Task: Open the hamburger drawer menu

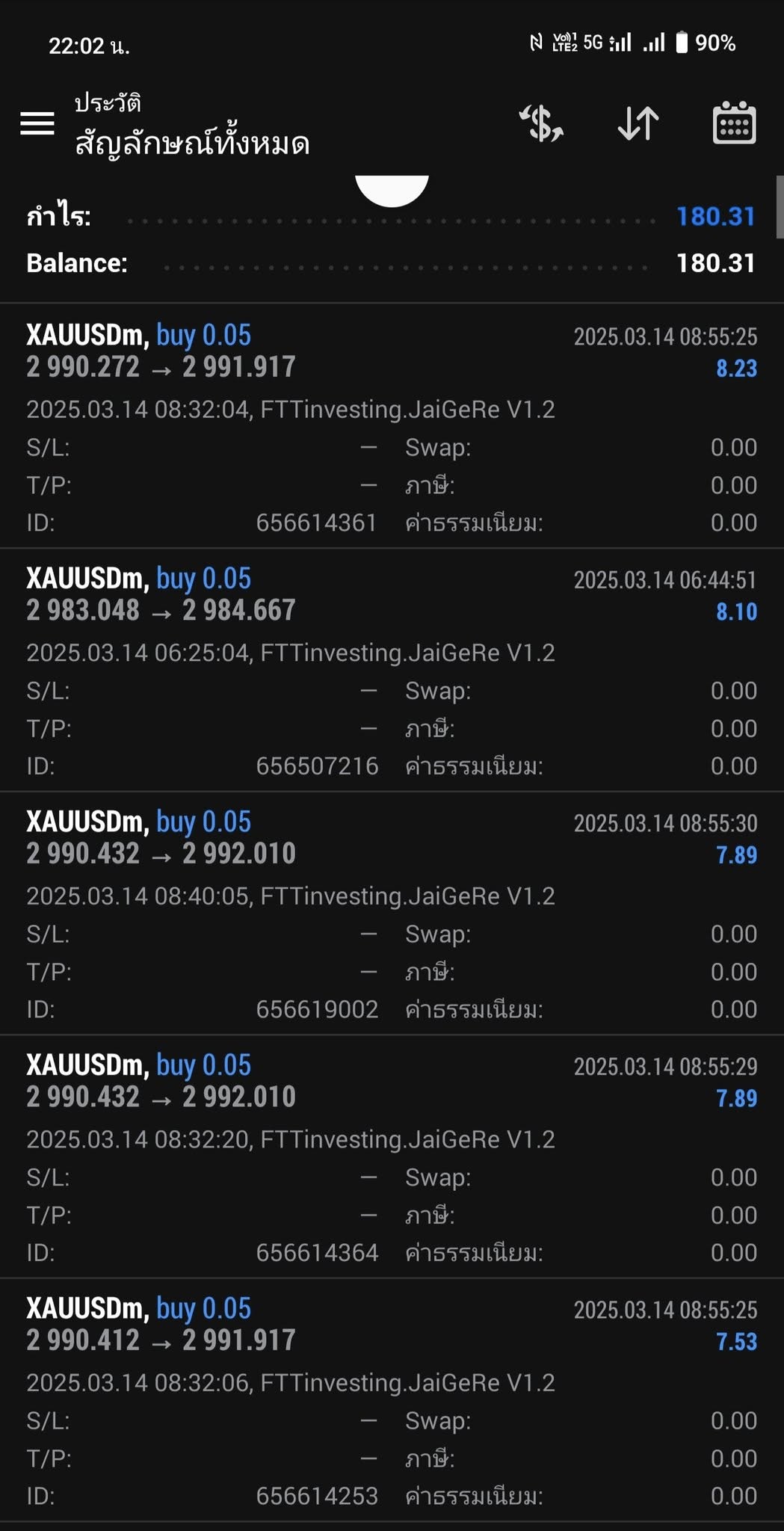Action: point(37,123)
